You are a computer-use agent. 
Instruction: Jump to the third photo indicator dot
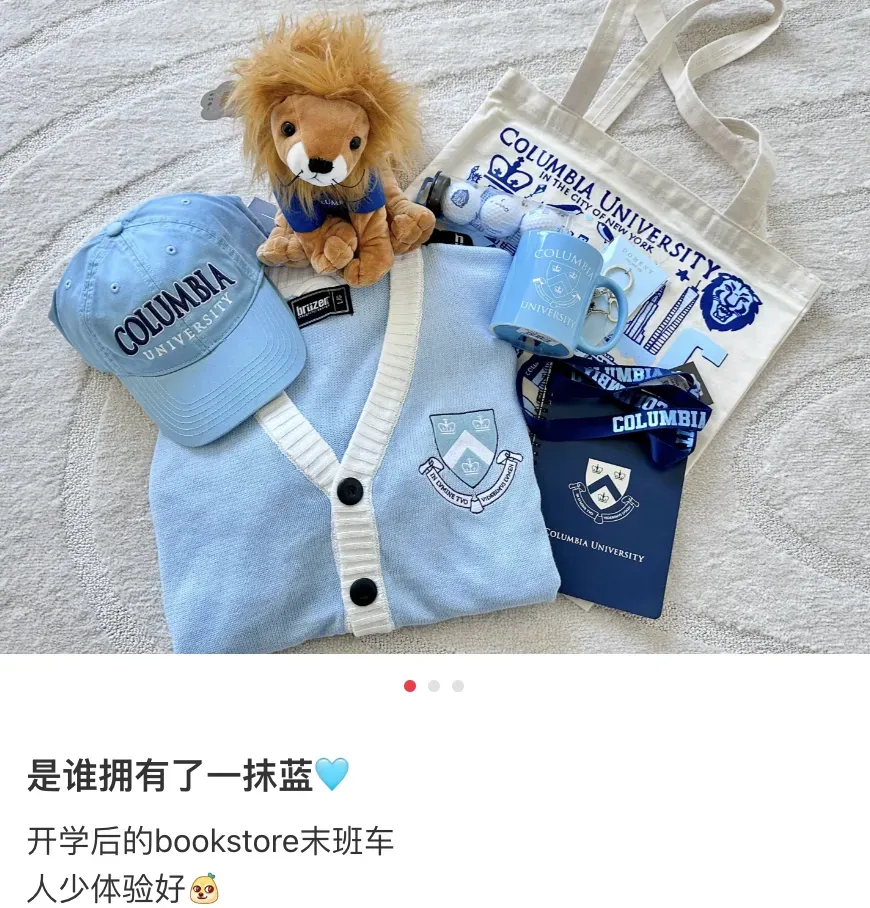[458, 686]
